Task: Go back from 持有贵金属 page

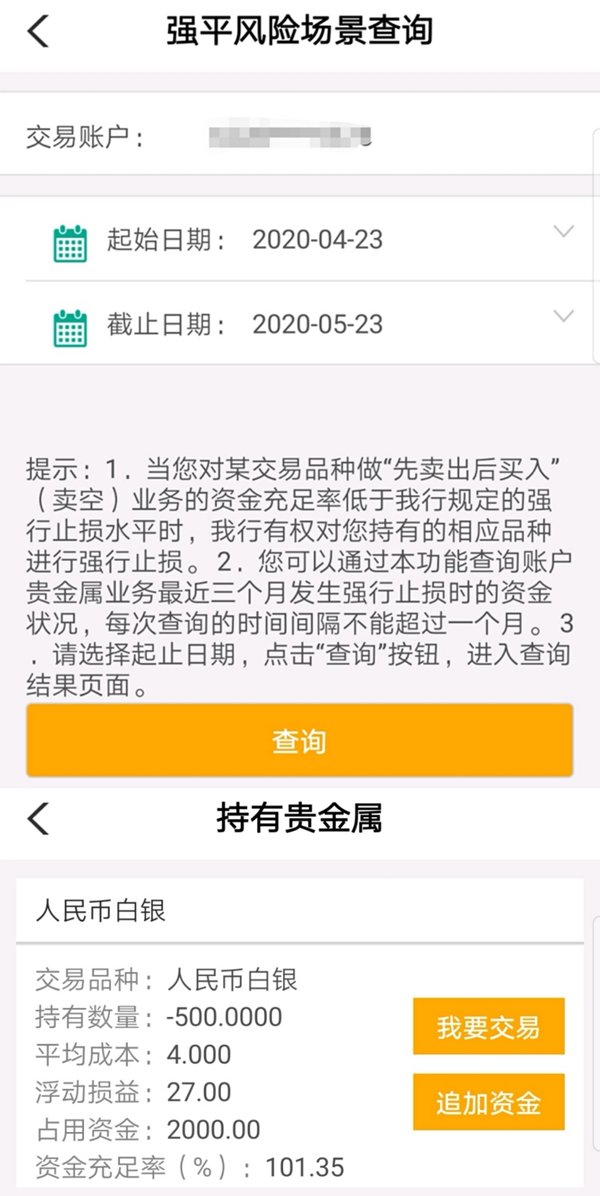Action: pos(38,818)
